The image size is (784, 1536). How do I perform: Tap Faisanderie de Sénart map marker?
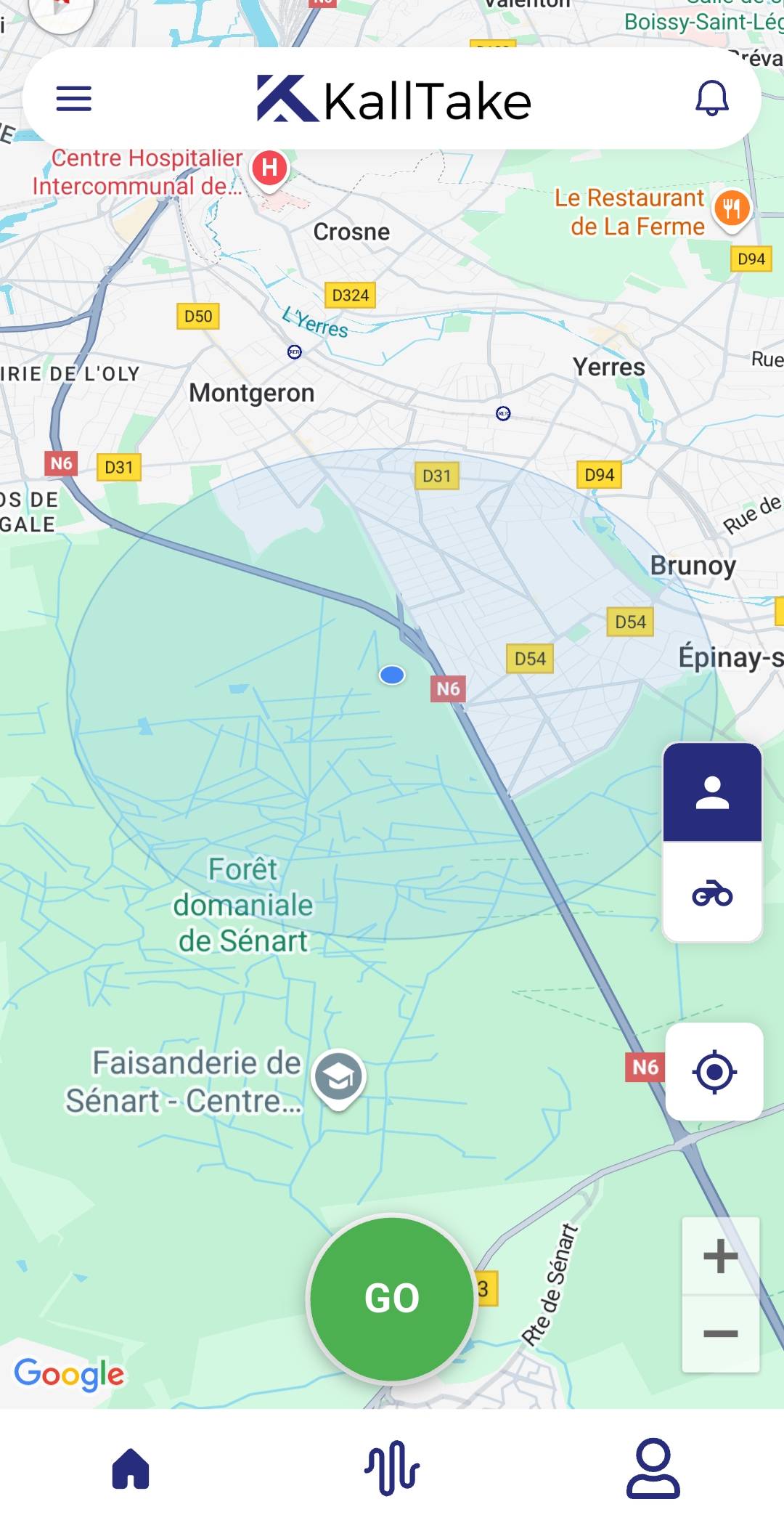point(338,1077)
